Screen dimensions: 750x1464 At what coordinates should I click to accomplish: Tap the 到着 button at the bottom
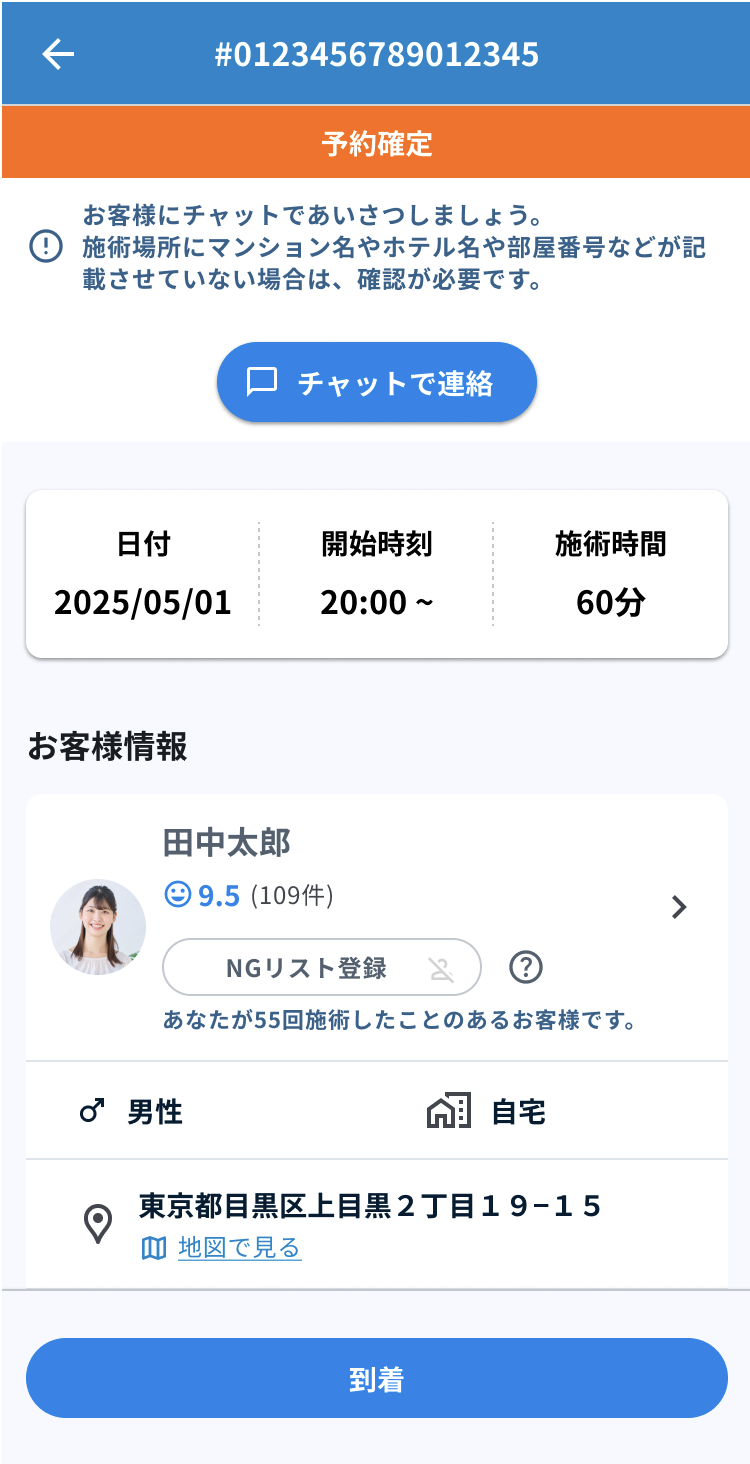pos(375,1377)
